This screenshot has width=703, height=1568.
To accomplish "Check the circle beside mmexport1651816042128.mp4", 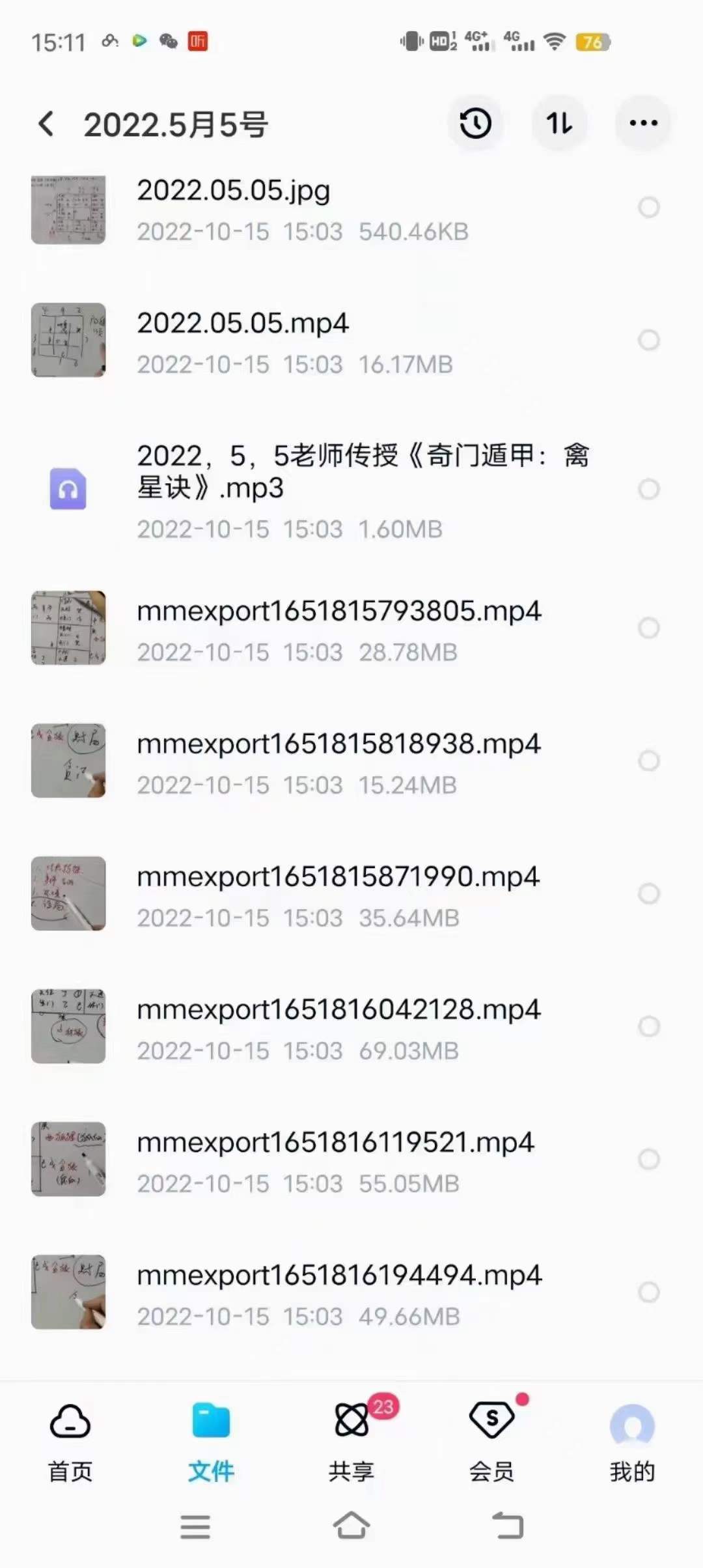I will click(x=647, y=1026).
